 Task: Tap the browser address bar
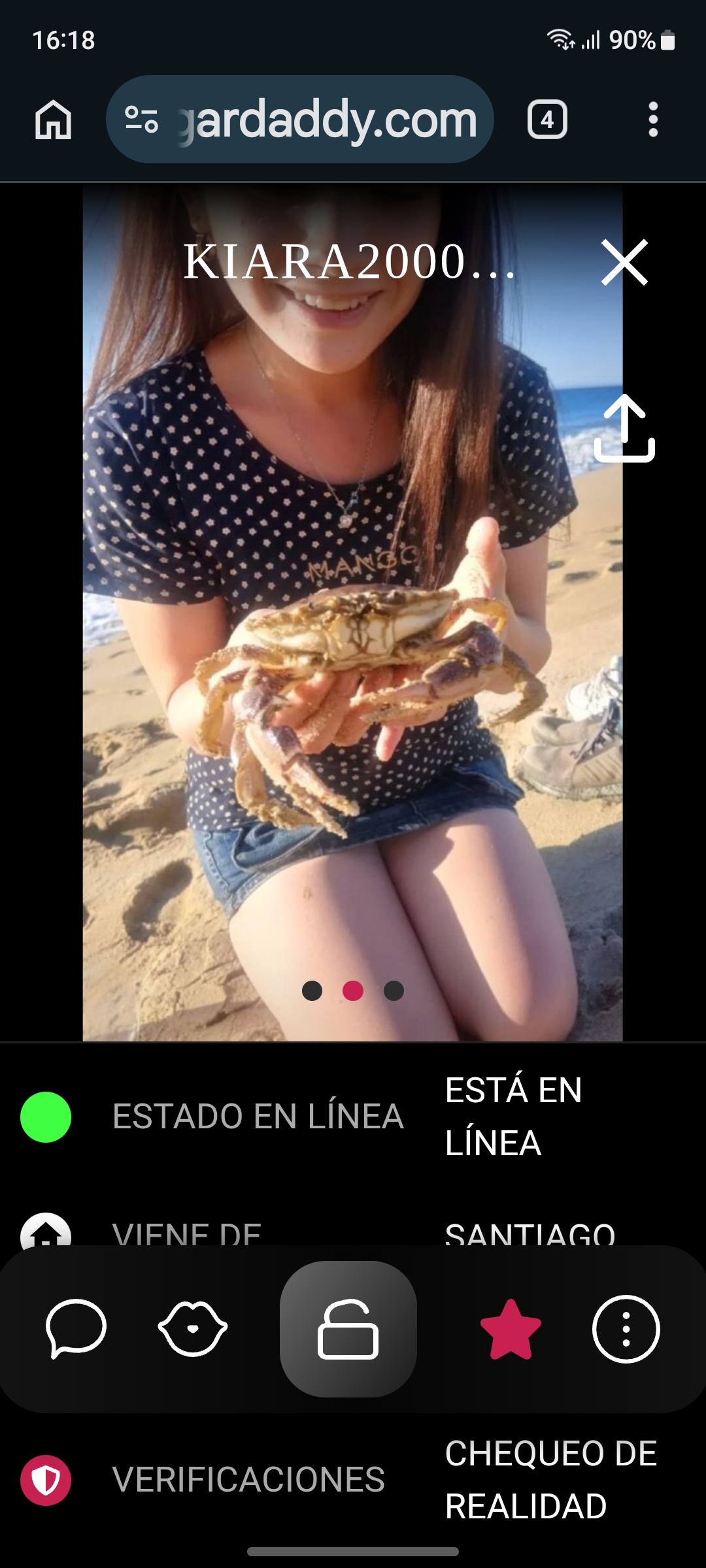click(327, 120)
